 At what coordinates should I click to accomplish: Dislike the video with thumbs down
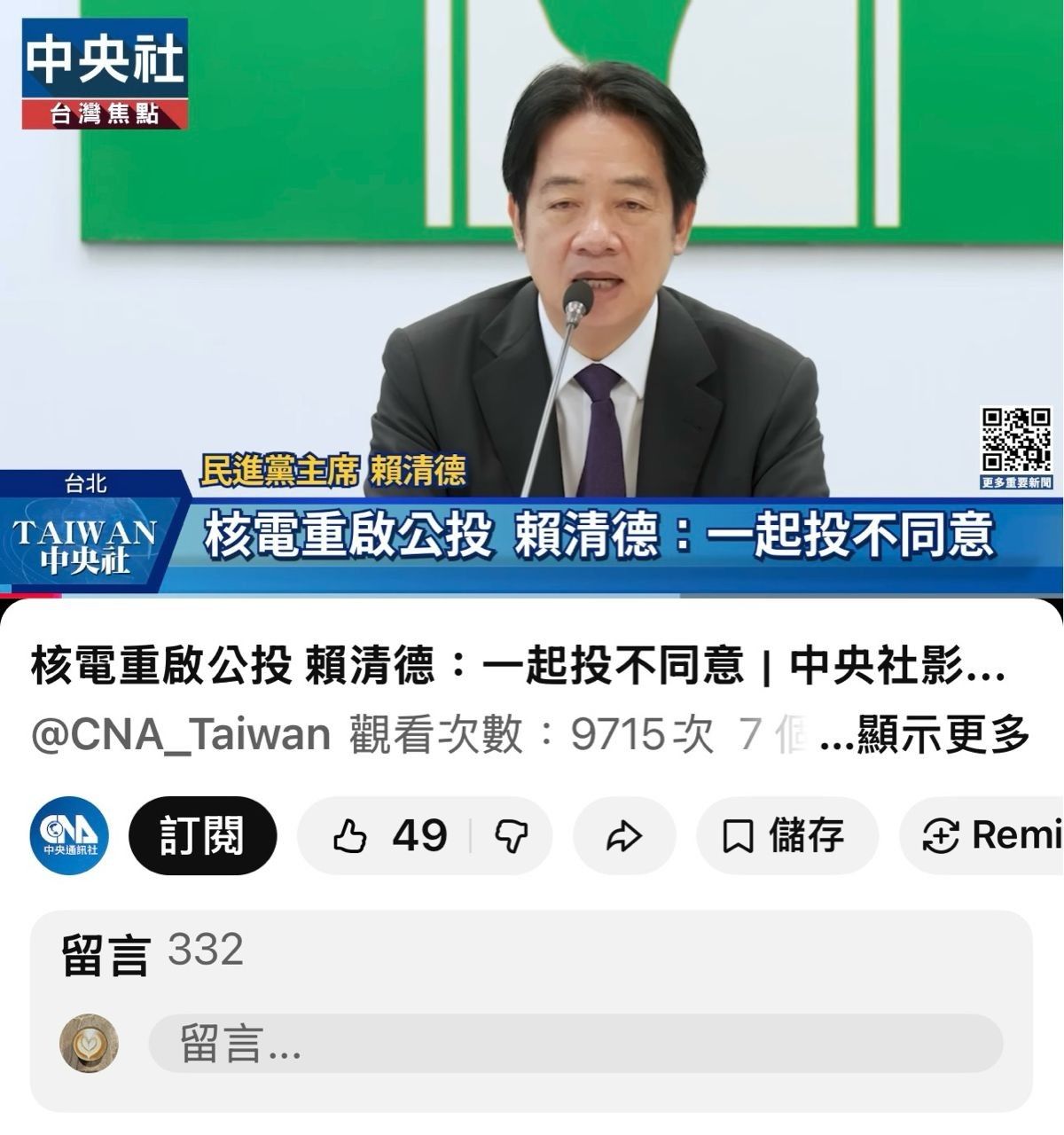point(512,835)
